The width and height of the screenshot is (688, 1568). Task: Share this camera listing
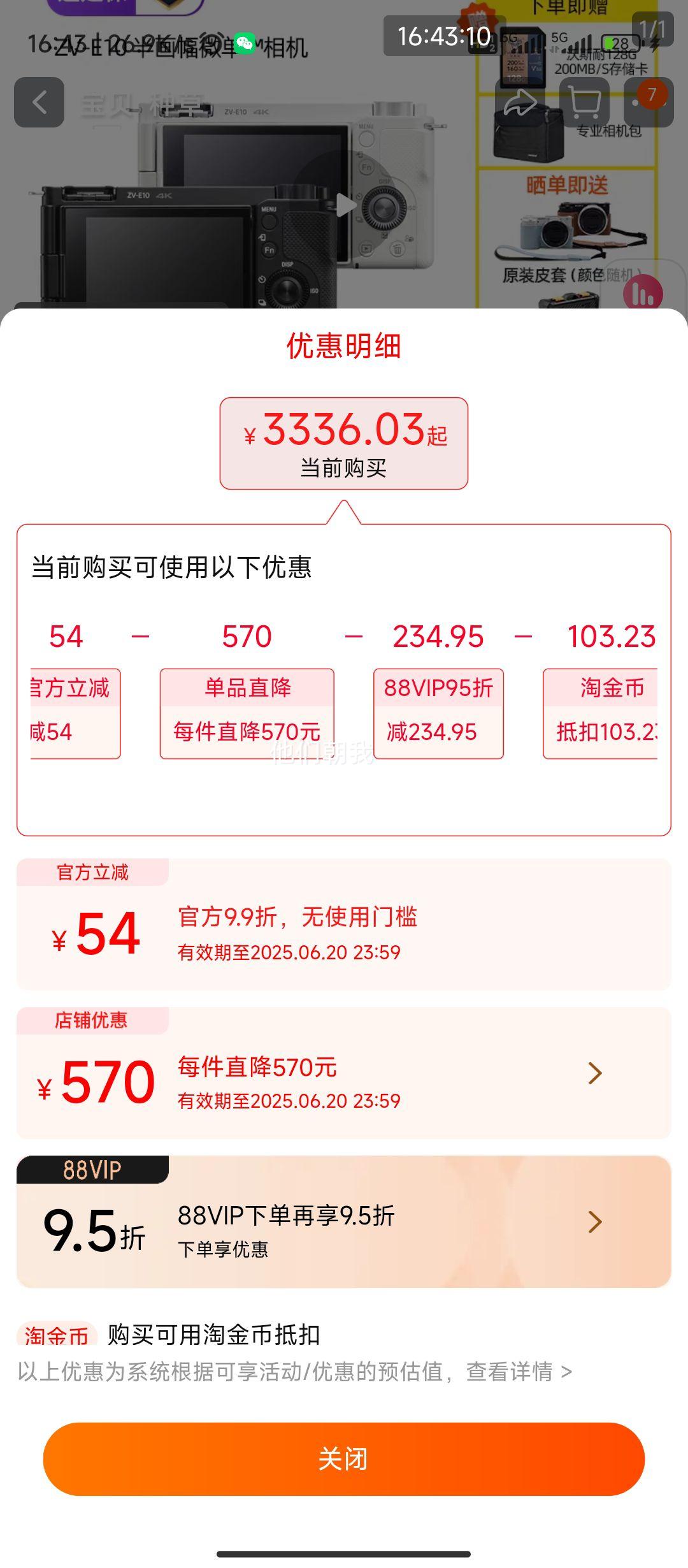click(520, 103)
